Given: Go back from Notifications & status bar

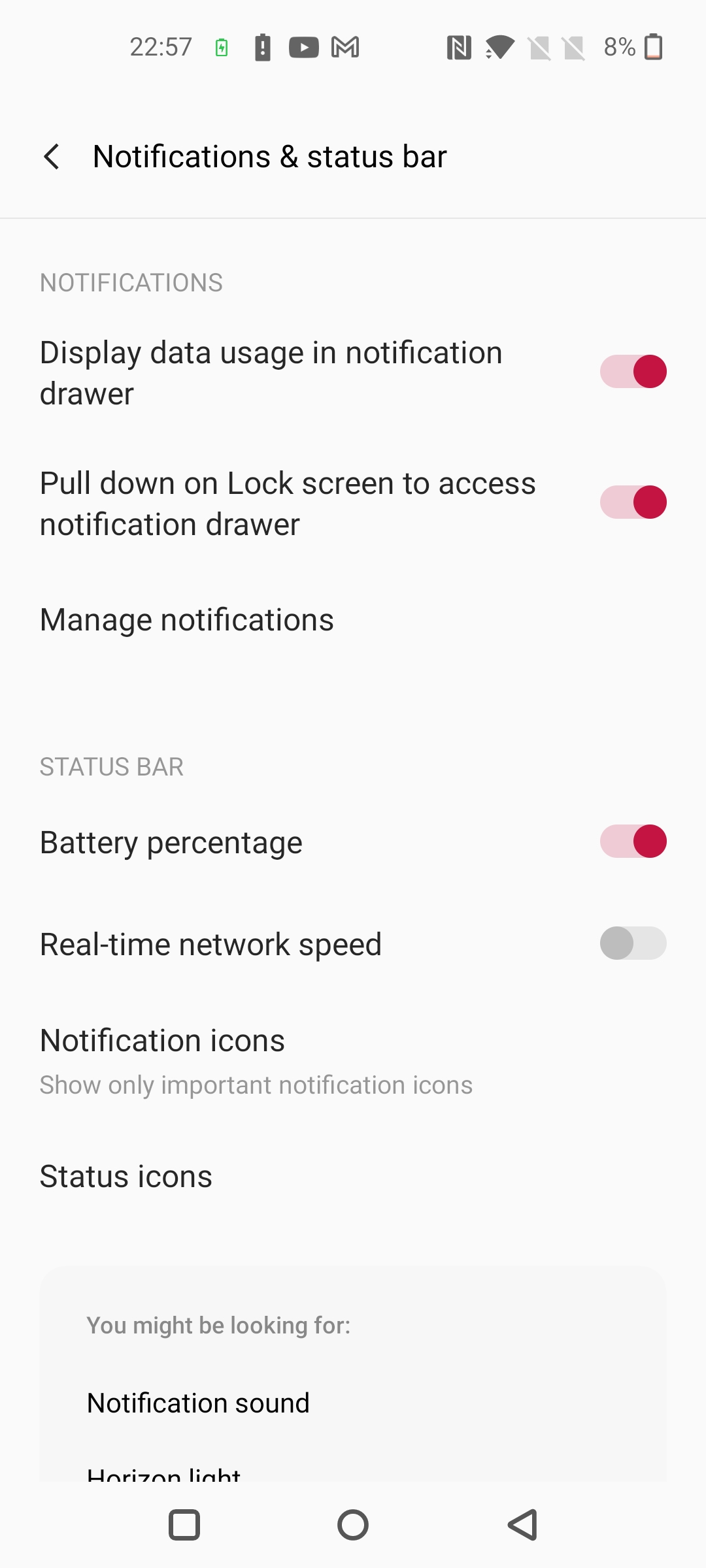Looking at the screenshot, I should tap(52, 157).
